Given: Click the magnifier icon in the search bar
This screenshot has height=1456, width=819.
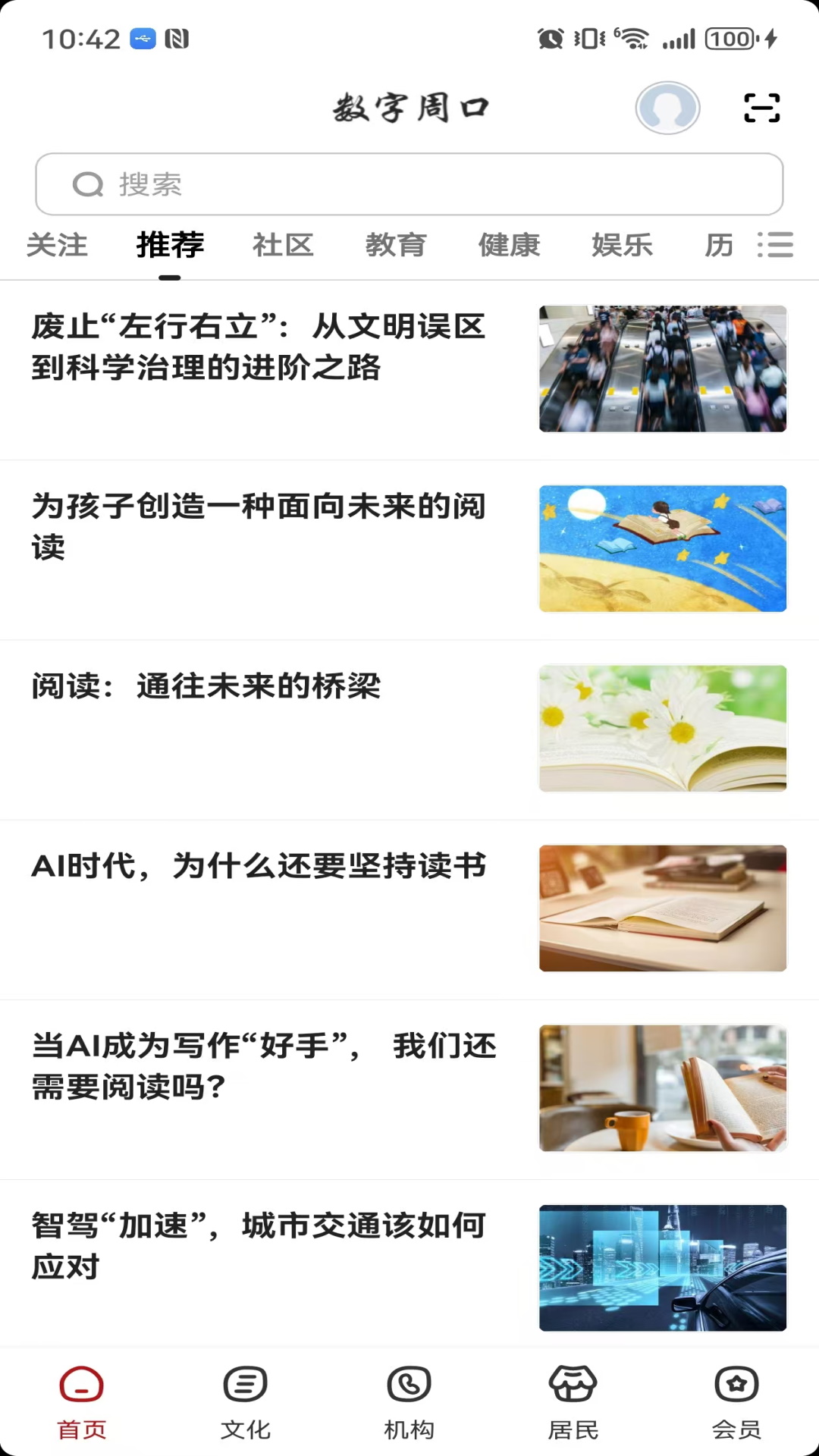Looking at the screenshot, I should click(89, 184).
